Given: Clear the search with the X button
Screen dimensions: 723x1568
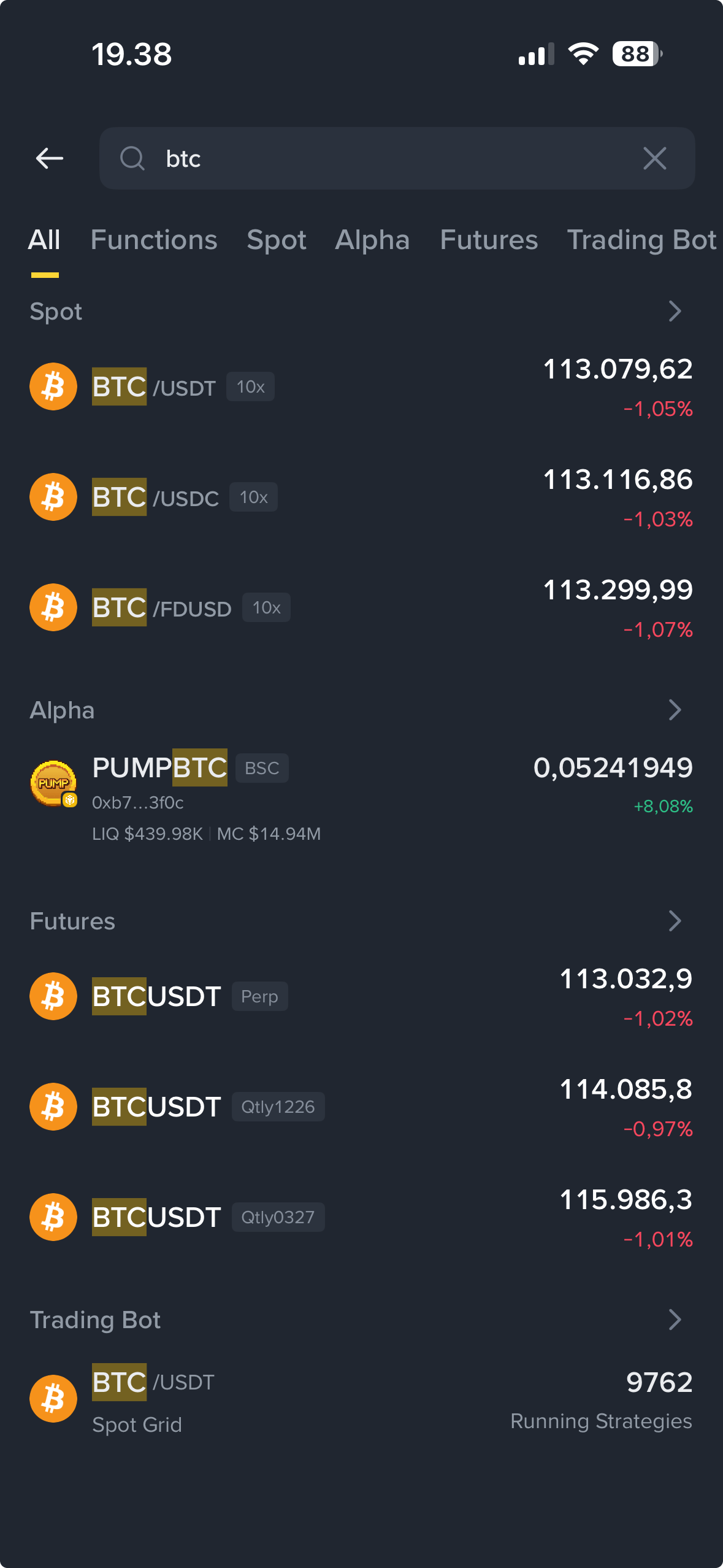Looking at the screenshot, I should click(654, 158).
